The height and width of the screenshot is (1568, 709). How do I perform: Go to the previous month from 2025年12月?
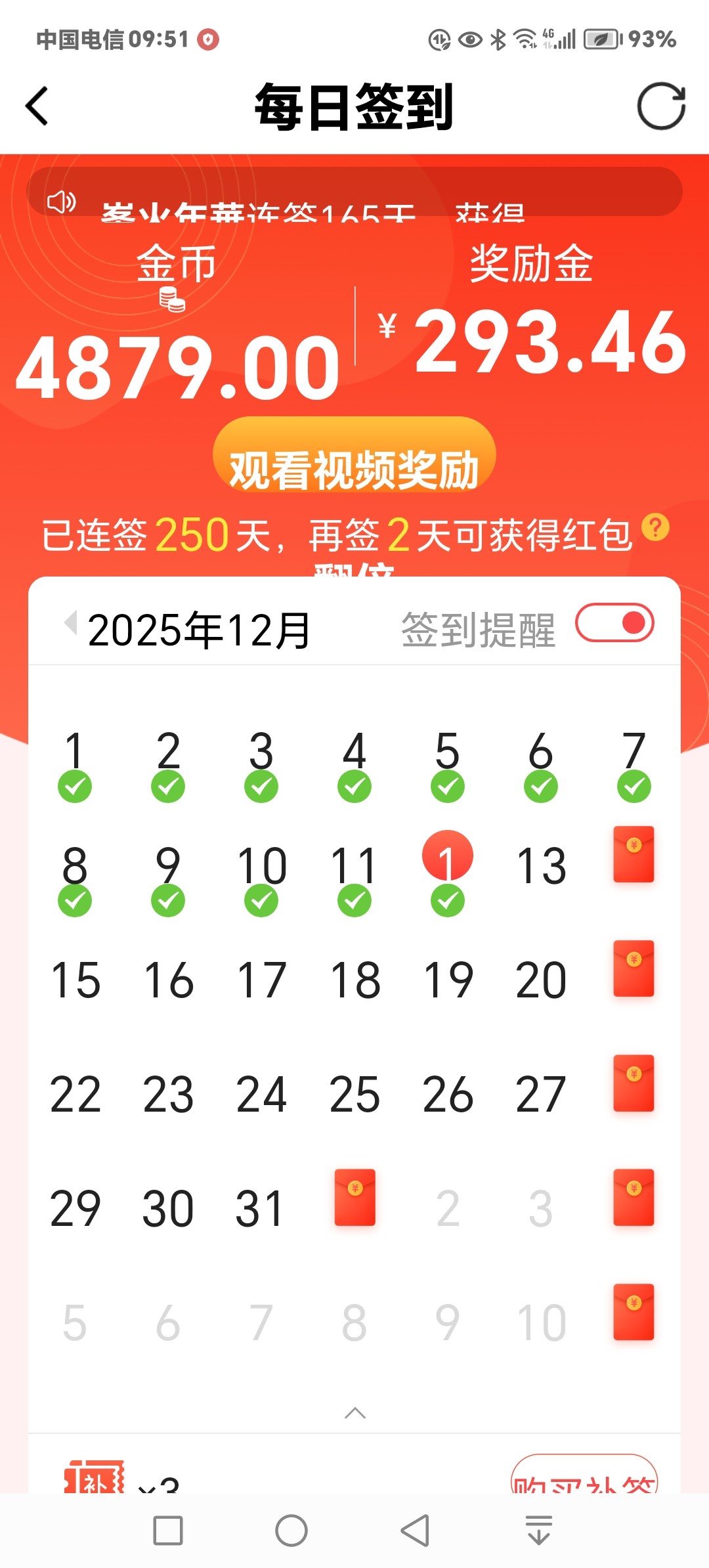[70, 622]
